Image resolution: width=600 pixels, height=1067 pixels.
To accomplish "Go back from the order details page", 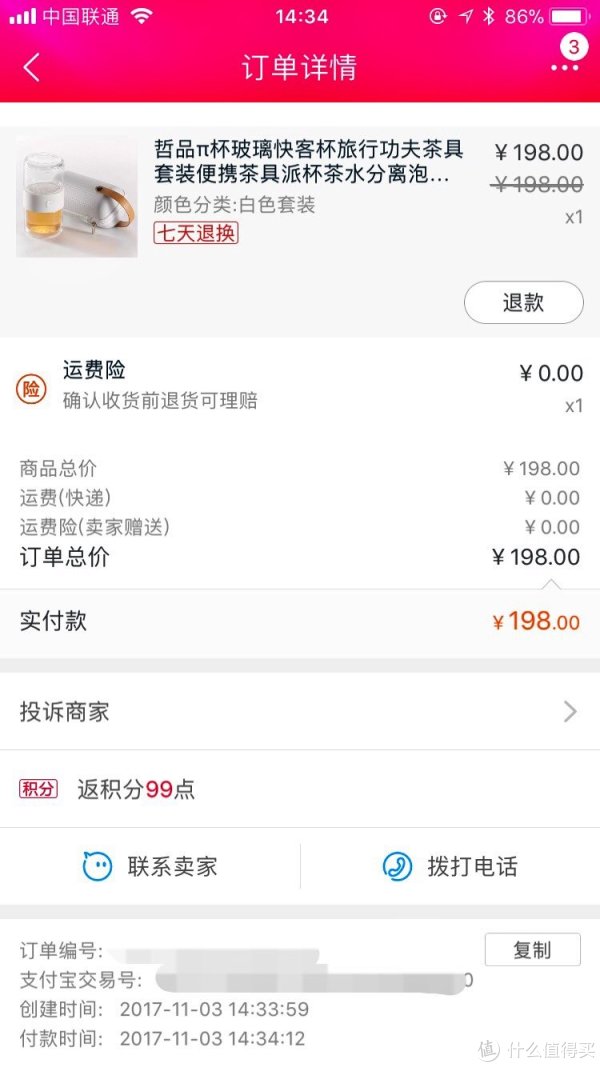I will click(x=32, y=68).
